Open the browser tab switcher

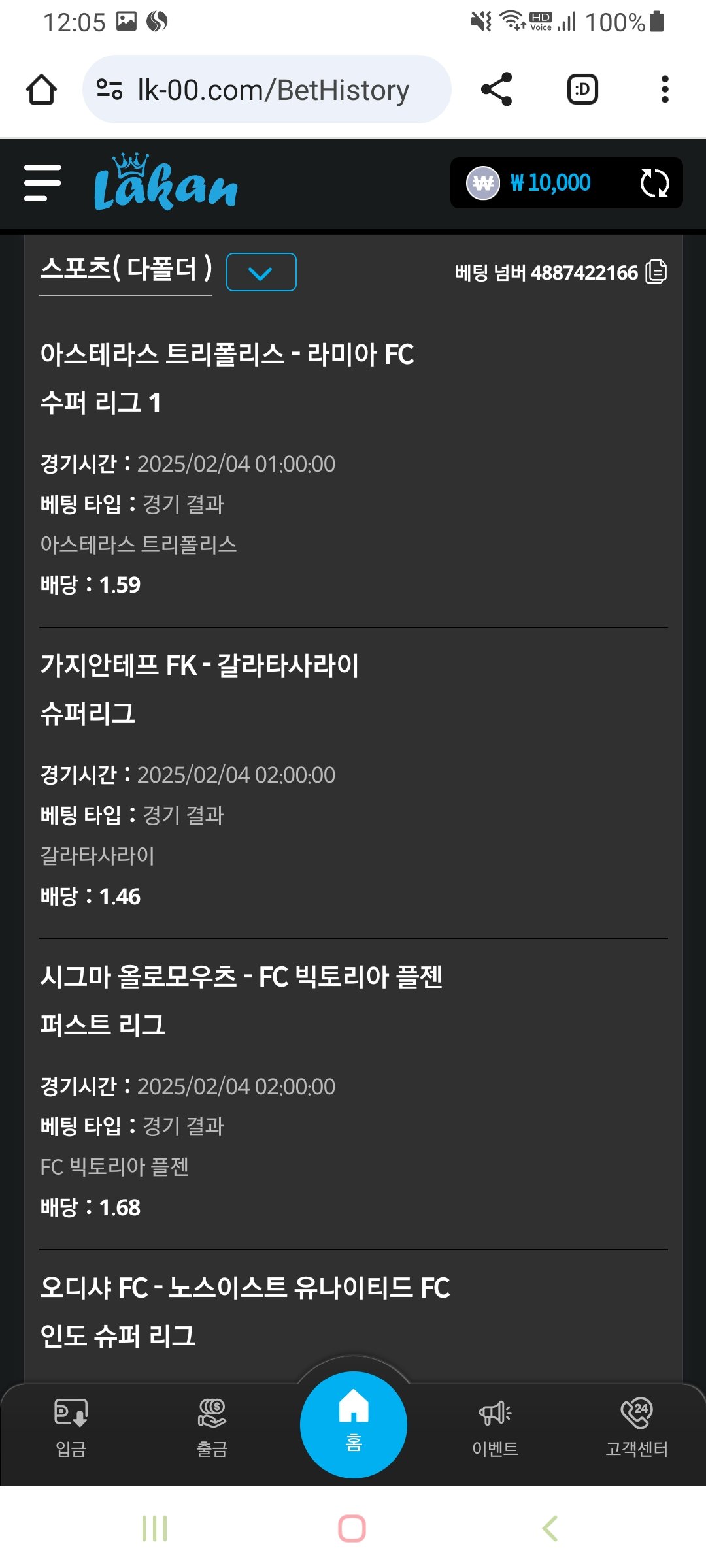click(582, 90)
